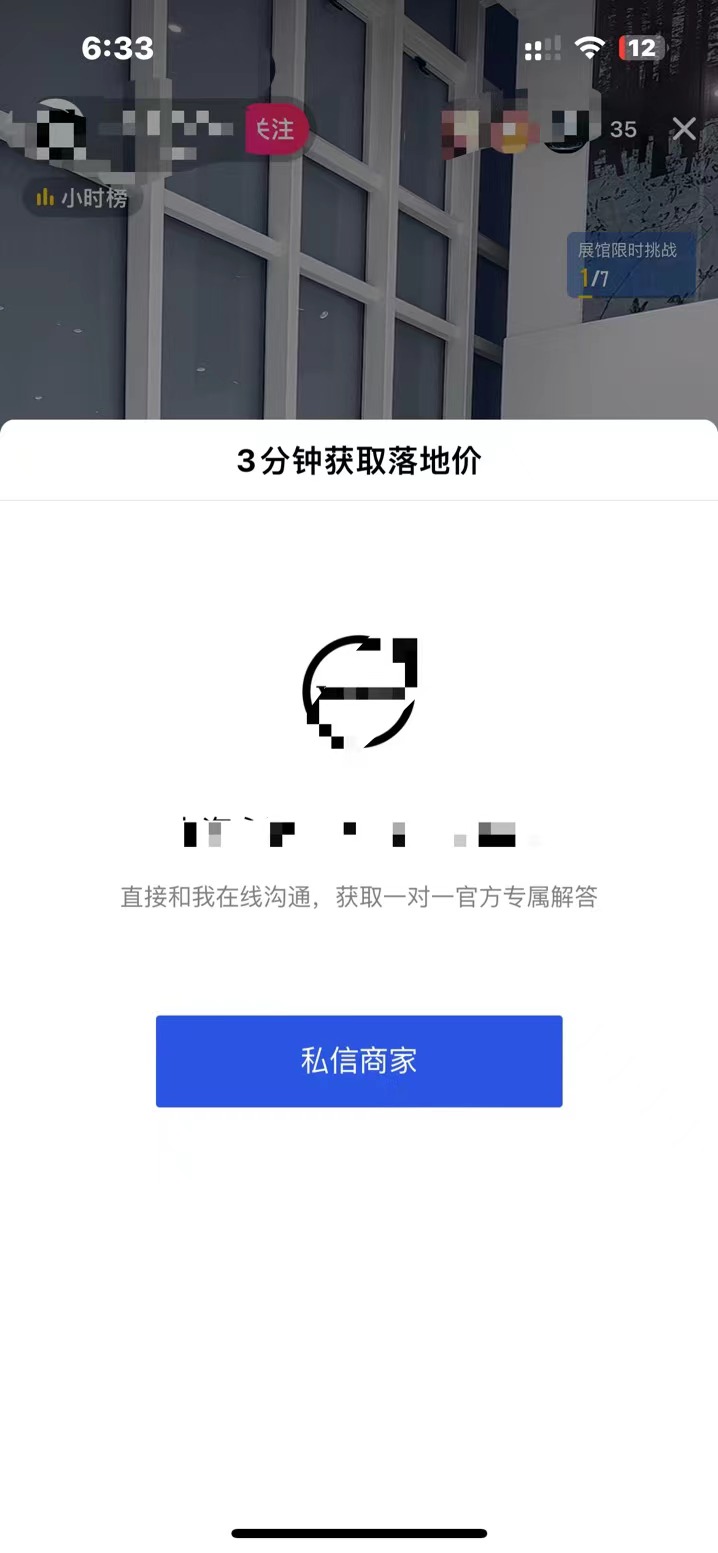Open the streamer's profile avatar
Screen dimensions: 718x1553
(x=58, y=130)
